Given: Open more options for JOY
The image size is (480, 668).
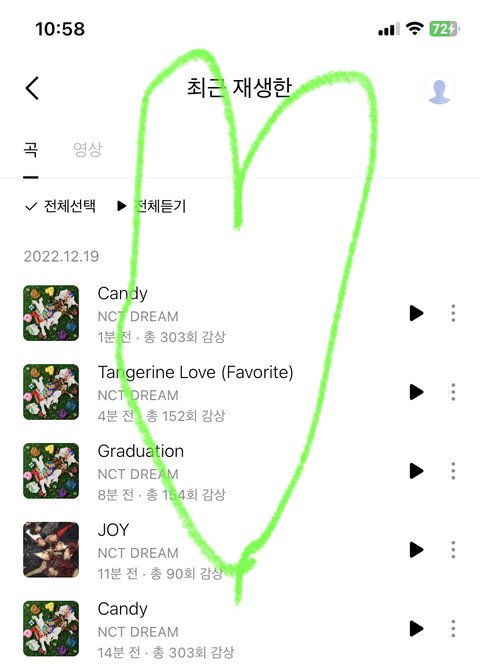Looking at the screenshot, I should pyautogui.click(x=453, y=550).
